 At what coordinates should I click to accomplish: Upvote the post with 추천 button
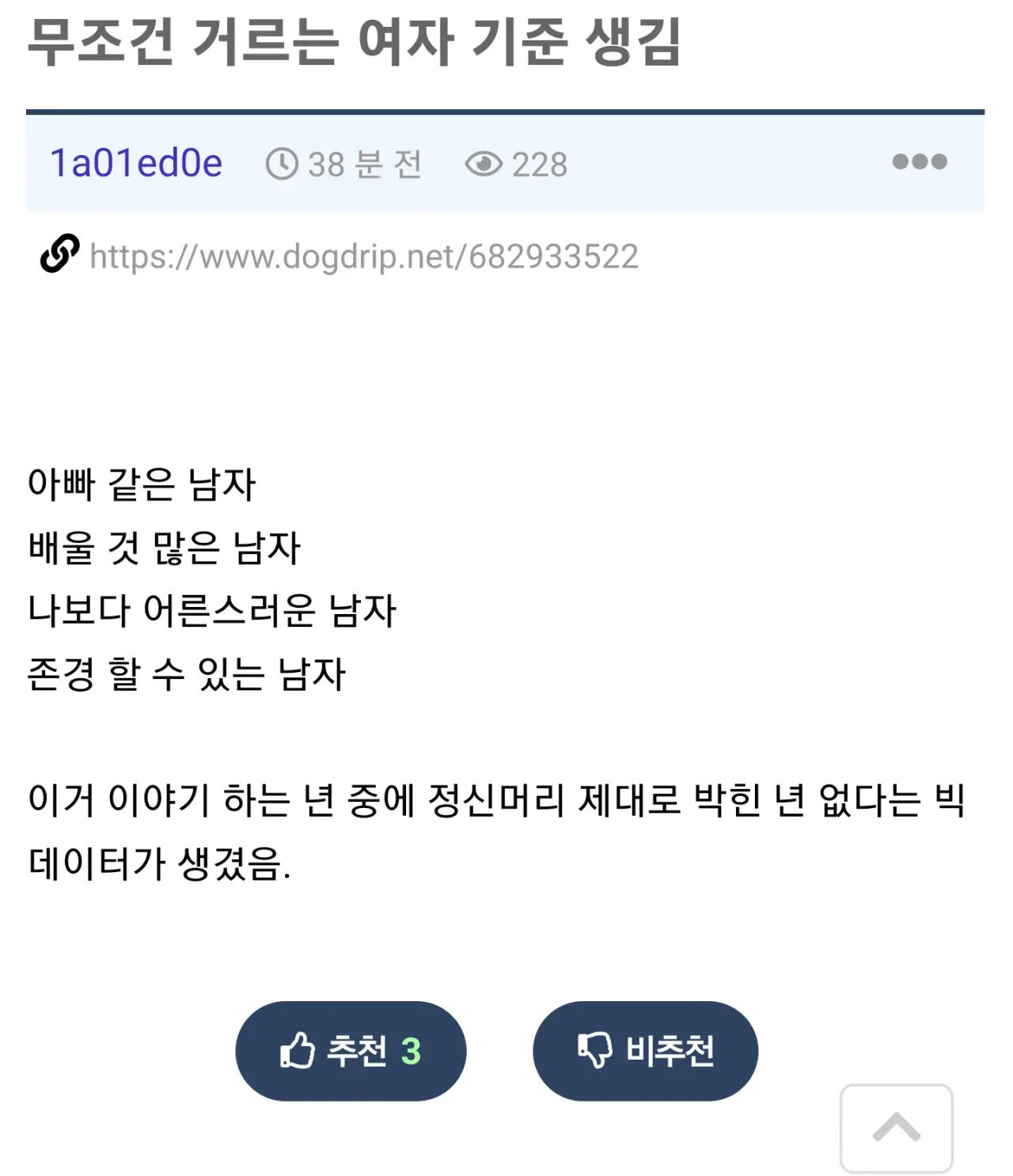pyautogui.click(x=351, y=1050)
